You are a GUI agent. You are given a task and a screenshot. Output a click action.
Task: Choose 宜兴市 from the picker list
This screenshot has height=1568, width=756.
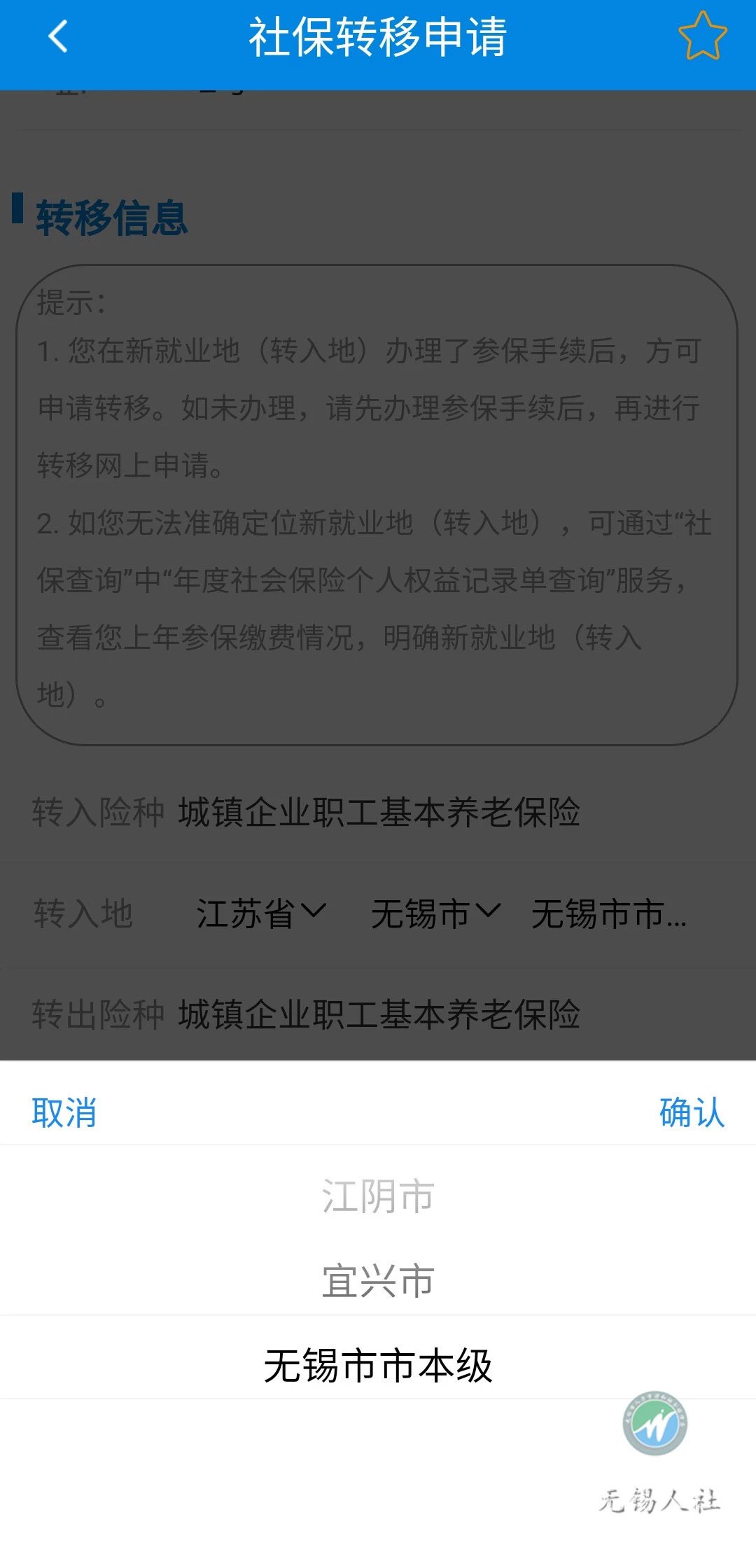pyautogui.click(x=378, y=1281)
